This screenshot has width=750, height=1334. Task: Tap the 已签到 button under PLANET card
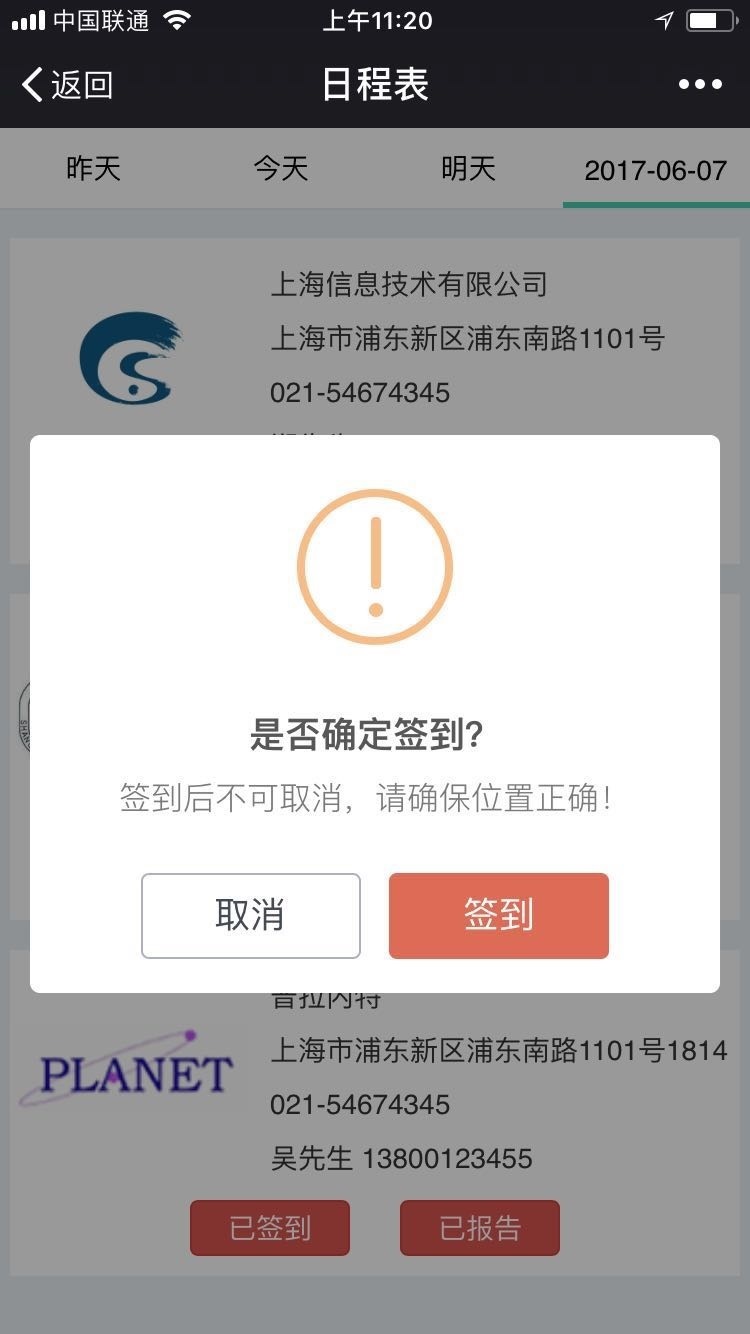coord(270,1228)
